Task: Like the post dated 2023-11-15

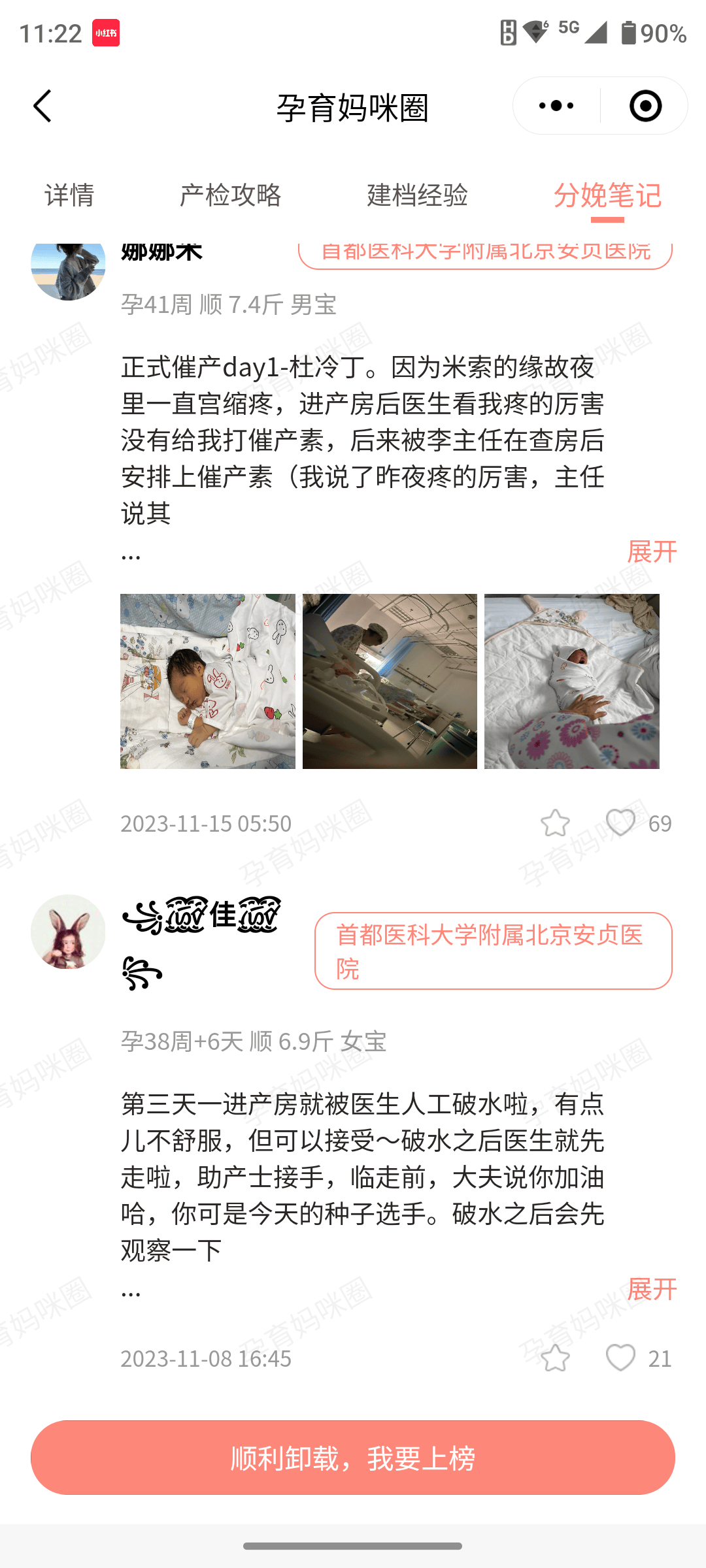Action: click(620, 823)
